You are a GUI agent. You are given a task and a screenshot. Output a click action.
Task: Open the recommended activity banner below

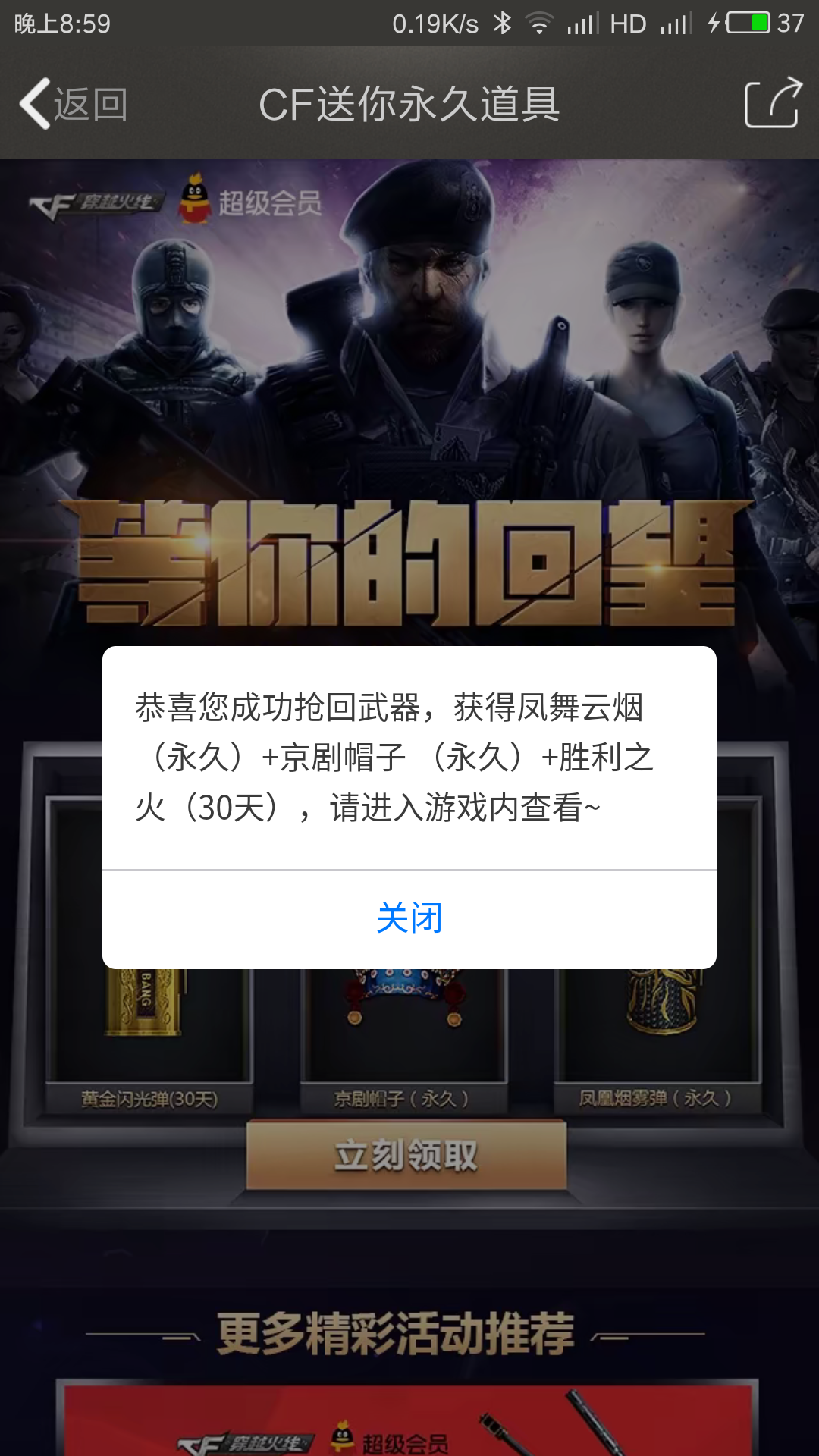pos(407,1418)
